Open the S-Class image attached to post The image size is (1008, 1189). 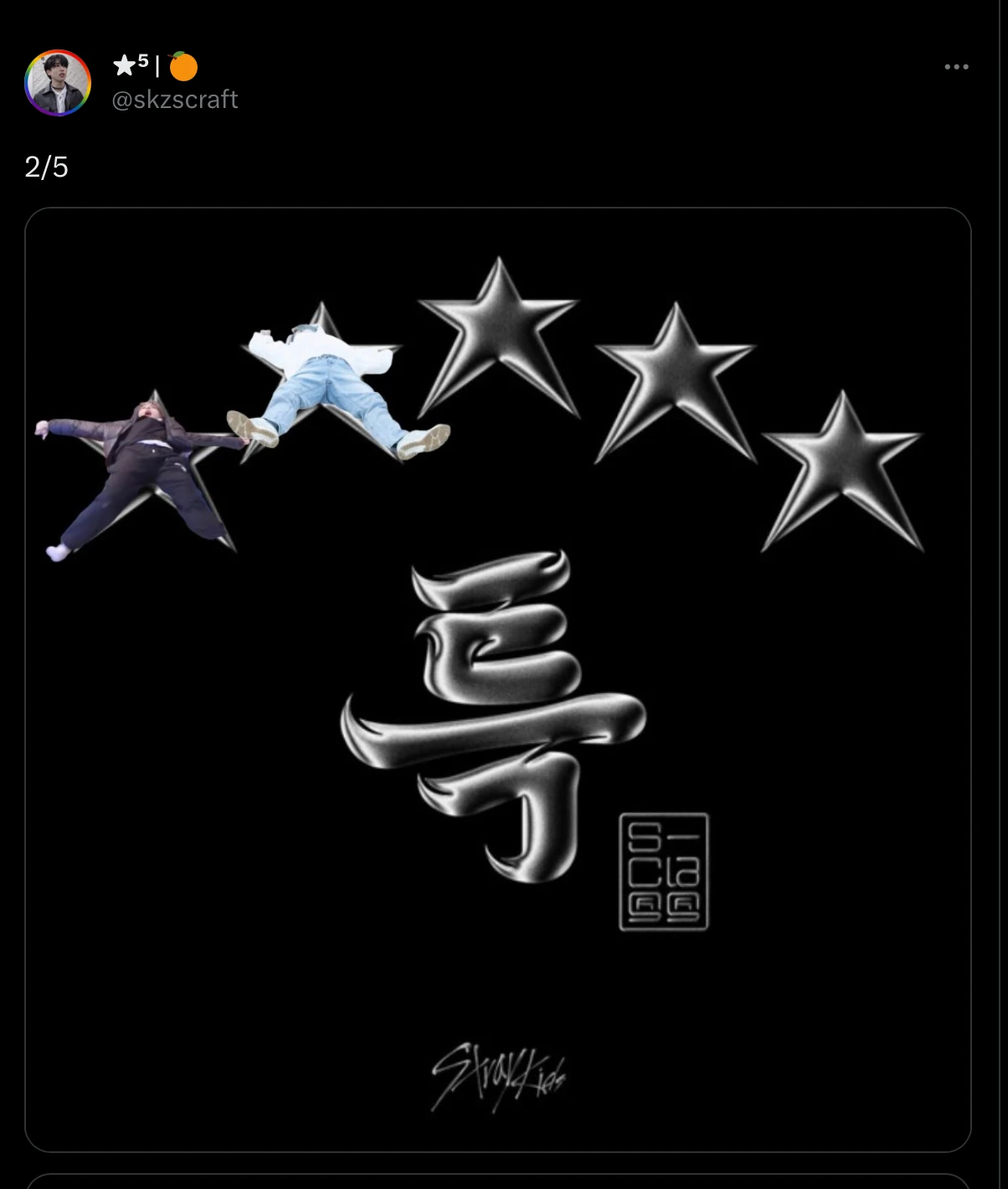click(498, 679)
